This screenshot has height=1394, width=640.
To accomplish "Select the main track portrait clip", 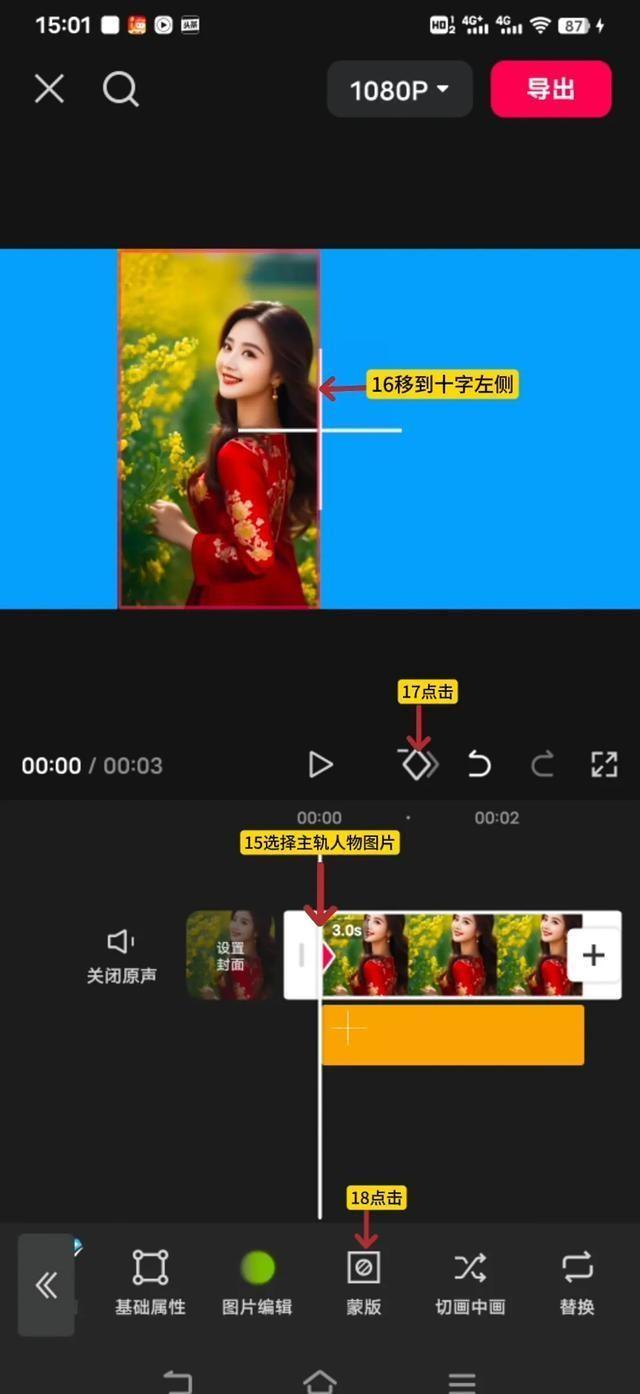I will click(450, 955).
